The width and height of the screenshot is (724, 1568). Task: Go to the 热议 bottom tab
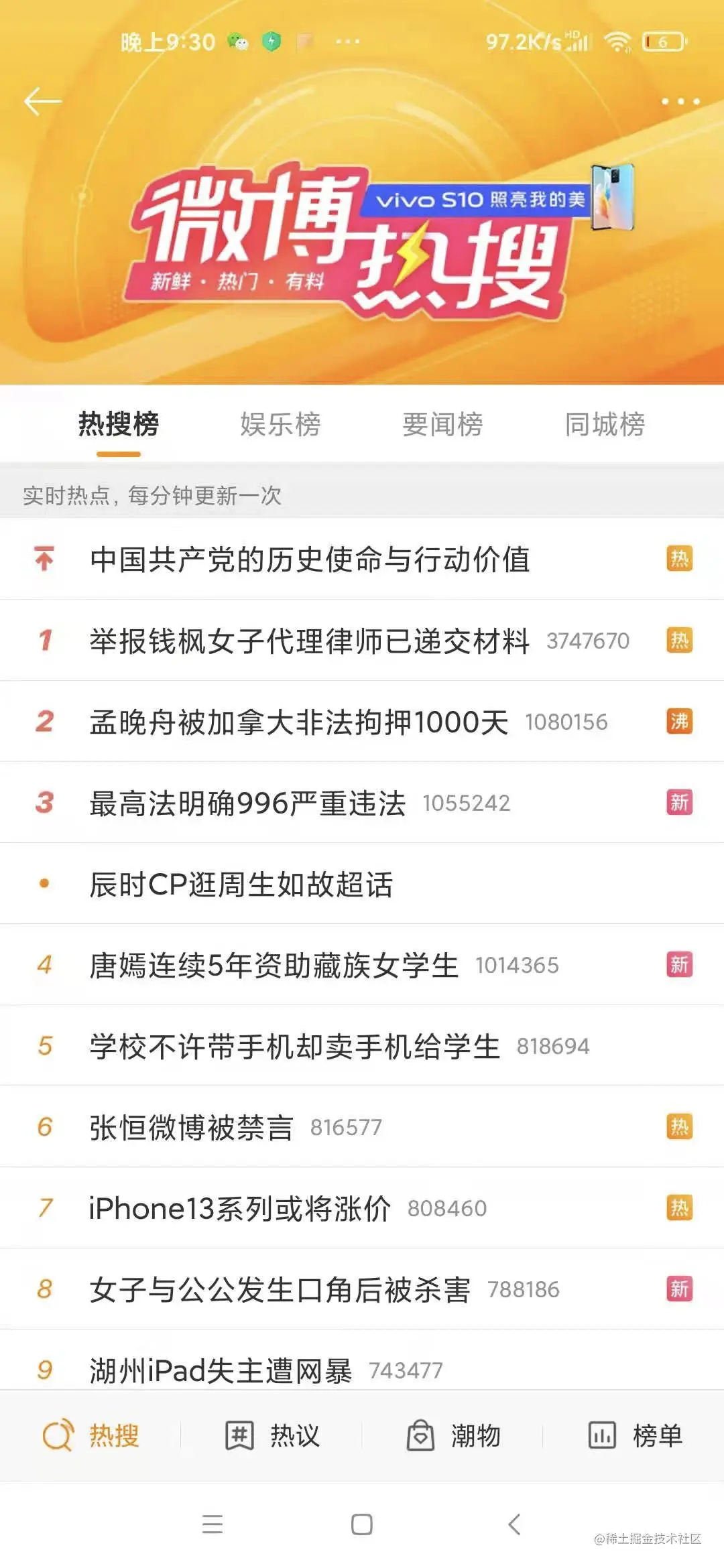(272, 1435)
